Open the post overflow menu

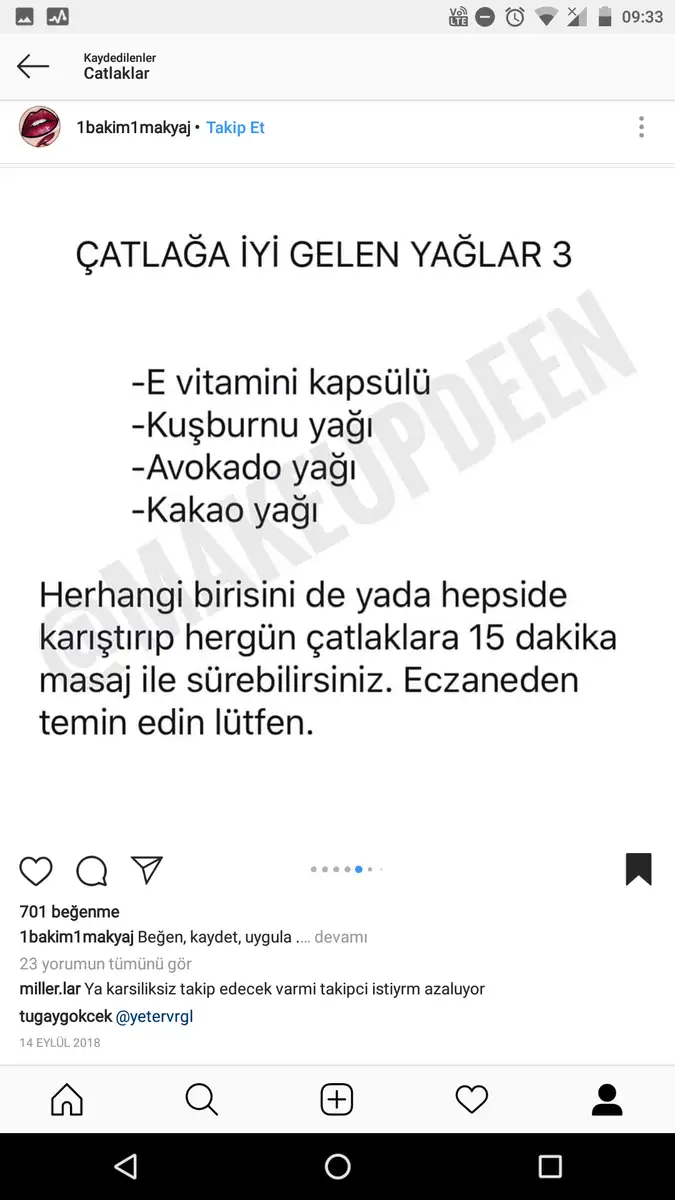(x=641, y=127)
